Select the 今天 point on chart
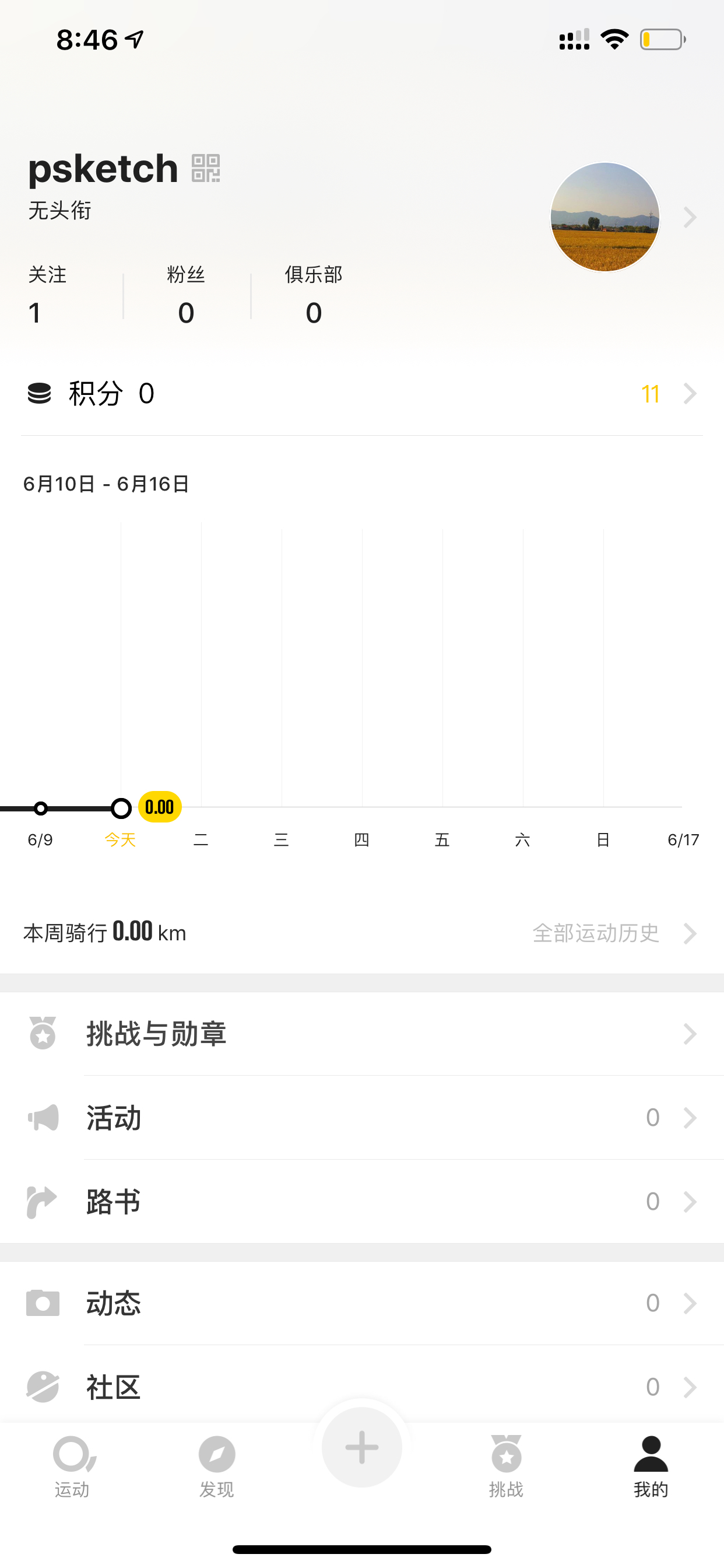 coord(121,808)
